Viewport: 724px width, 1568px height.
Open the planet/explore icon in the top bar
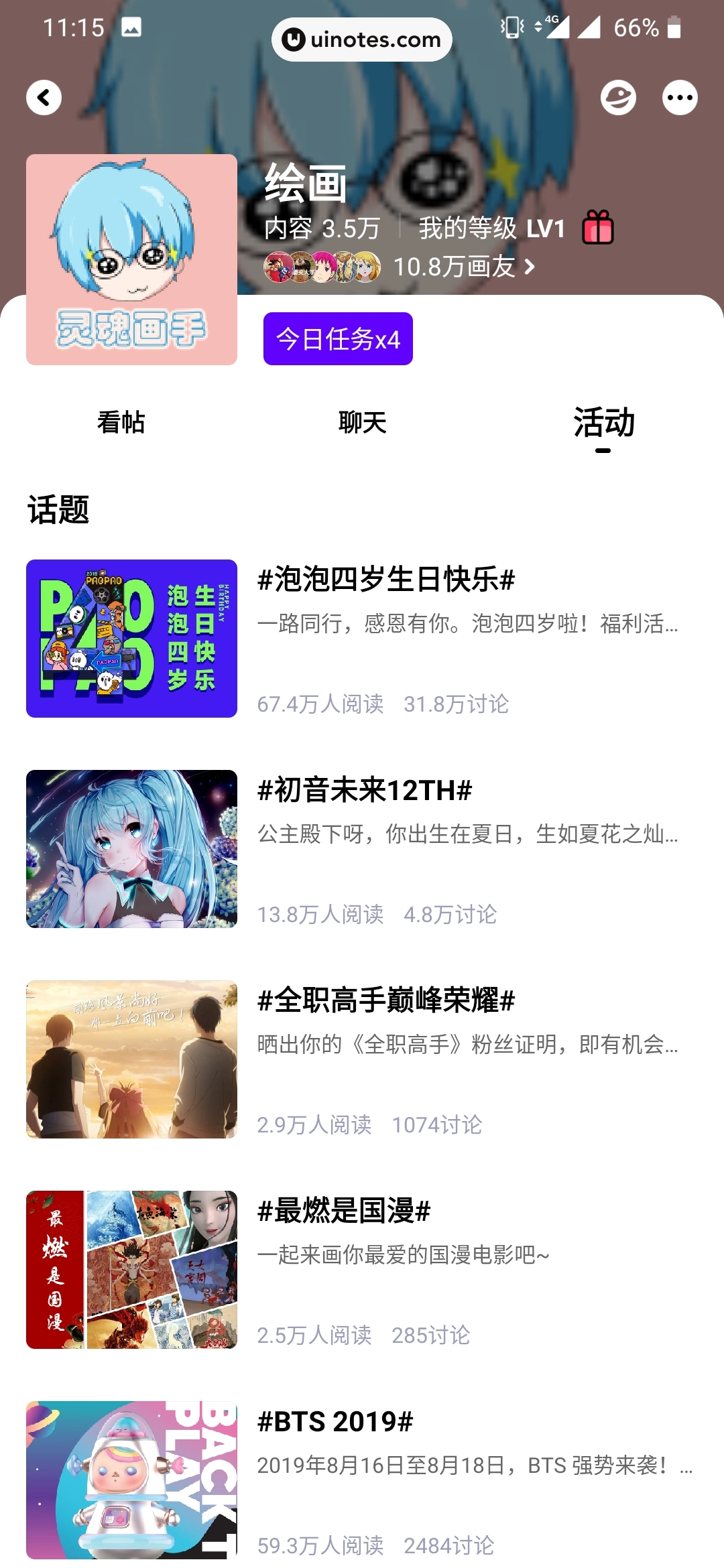(x=618, y=96)
